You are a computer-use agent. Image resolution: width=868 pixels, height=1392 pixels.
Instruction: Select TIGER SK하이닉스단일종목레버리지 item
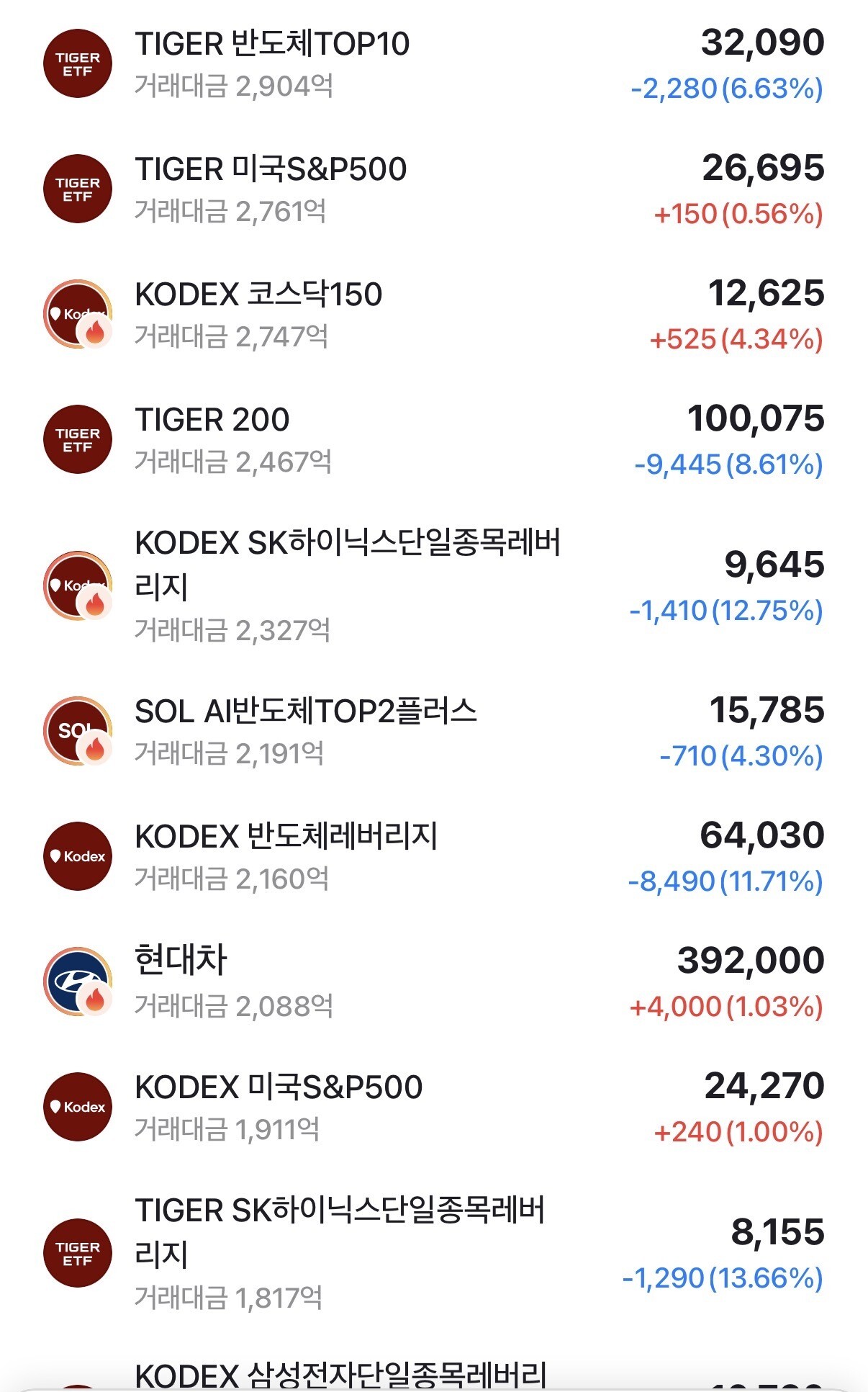(434, 1254)
